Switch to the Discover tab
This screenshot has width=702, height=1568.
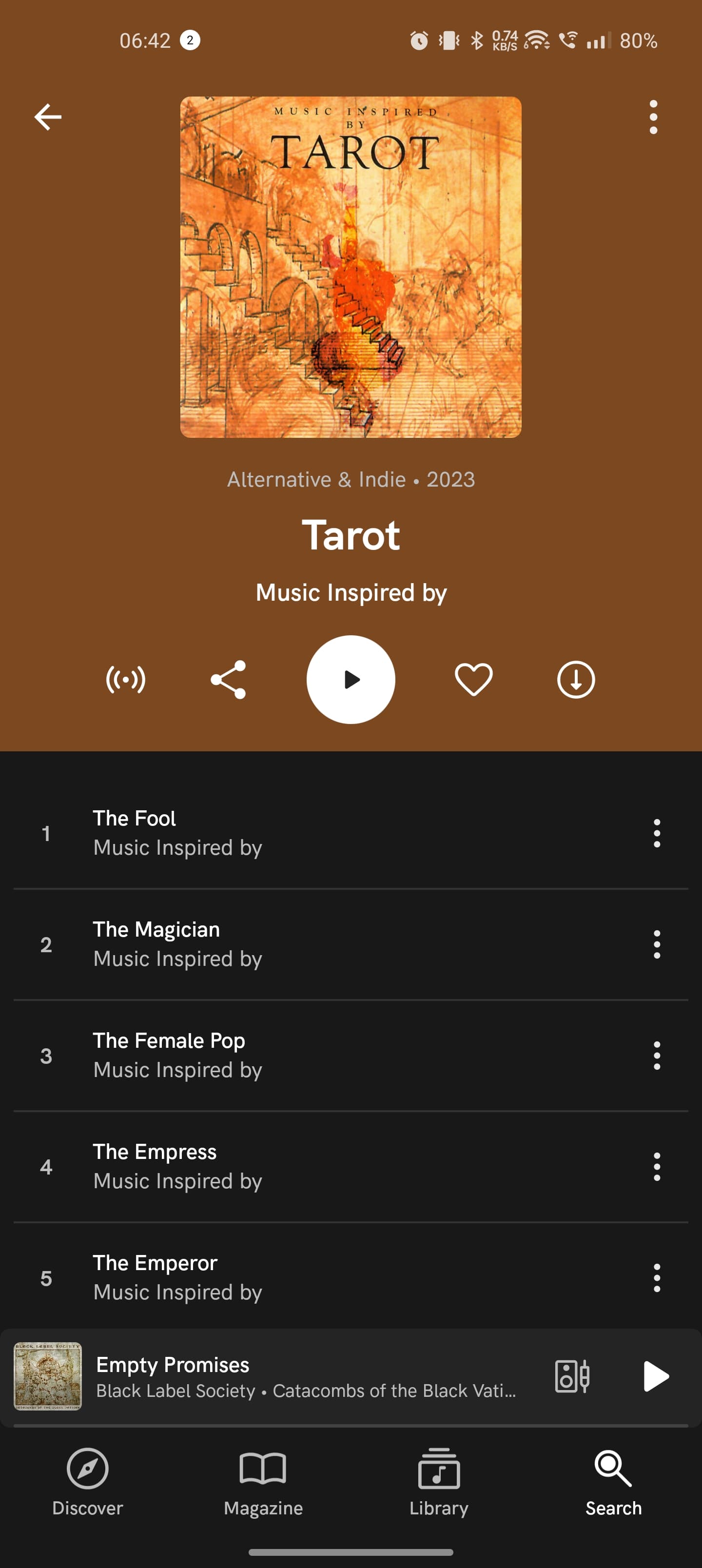click(x=88, y=1482)
